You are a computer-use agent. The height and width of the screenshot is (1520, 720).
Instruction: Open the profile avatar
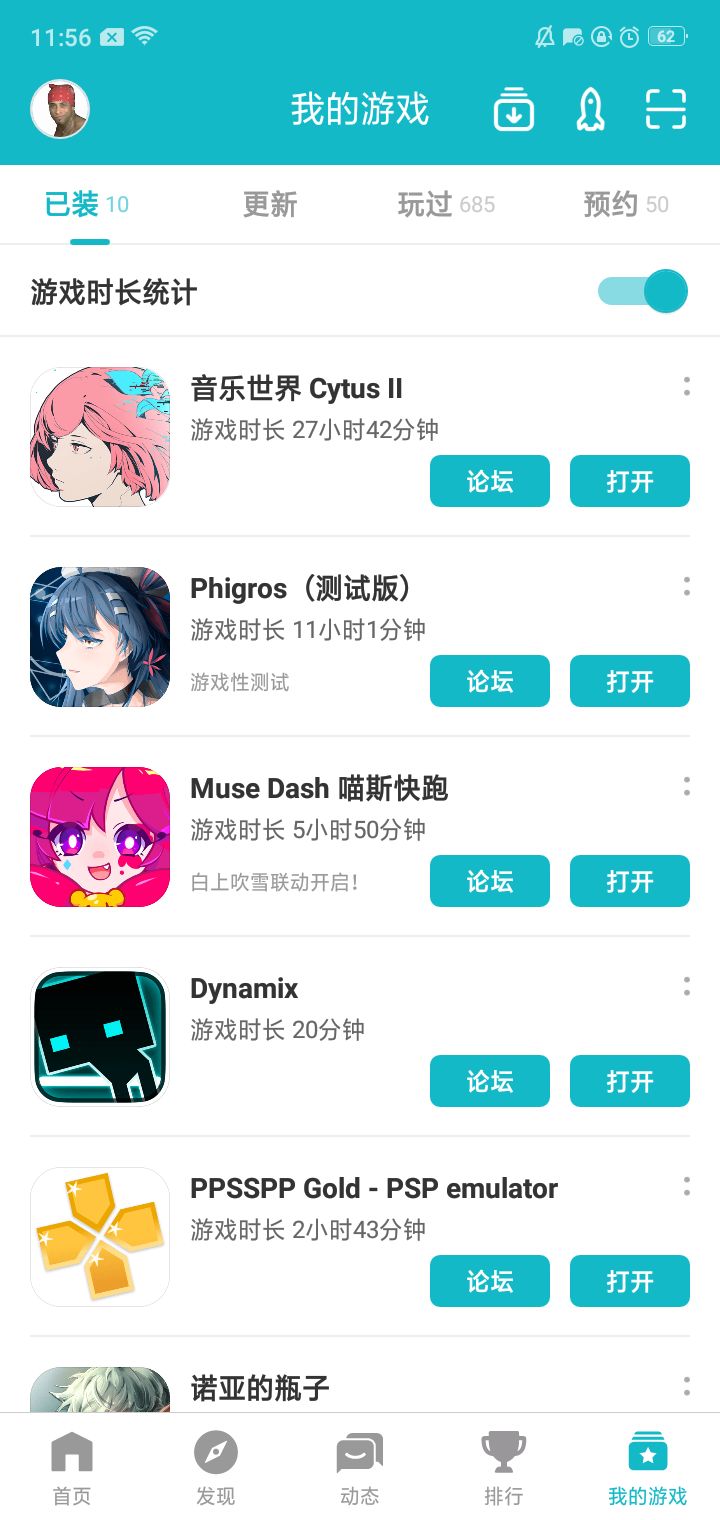(60, 109)
